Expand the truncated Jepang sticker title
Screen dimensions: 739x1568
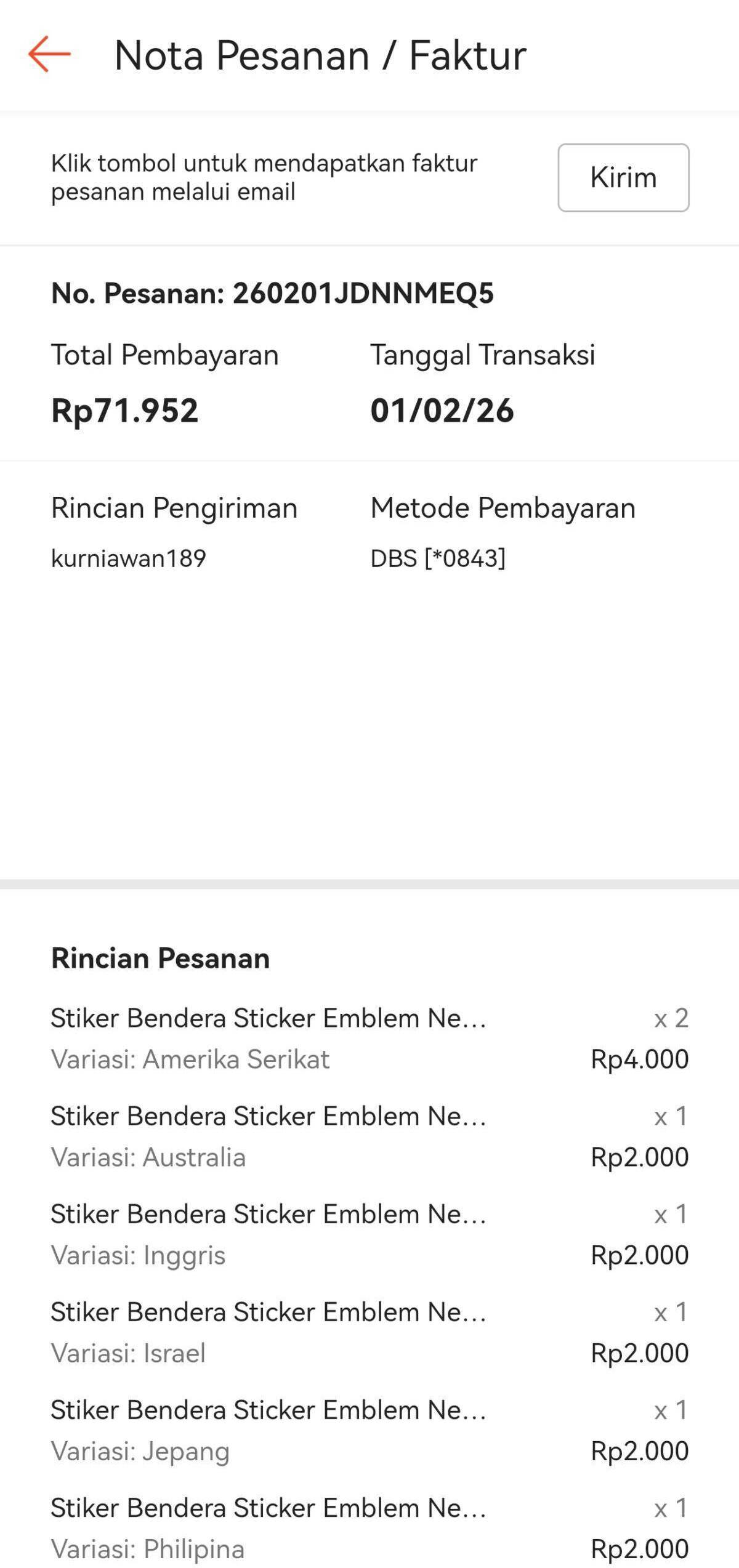(269, 1410)
